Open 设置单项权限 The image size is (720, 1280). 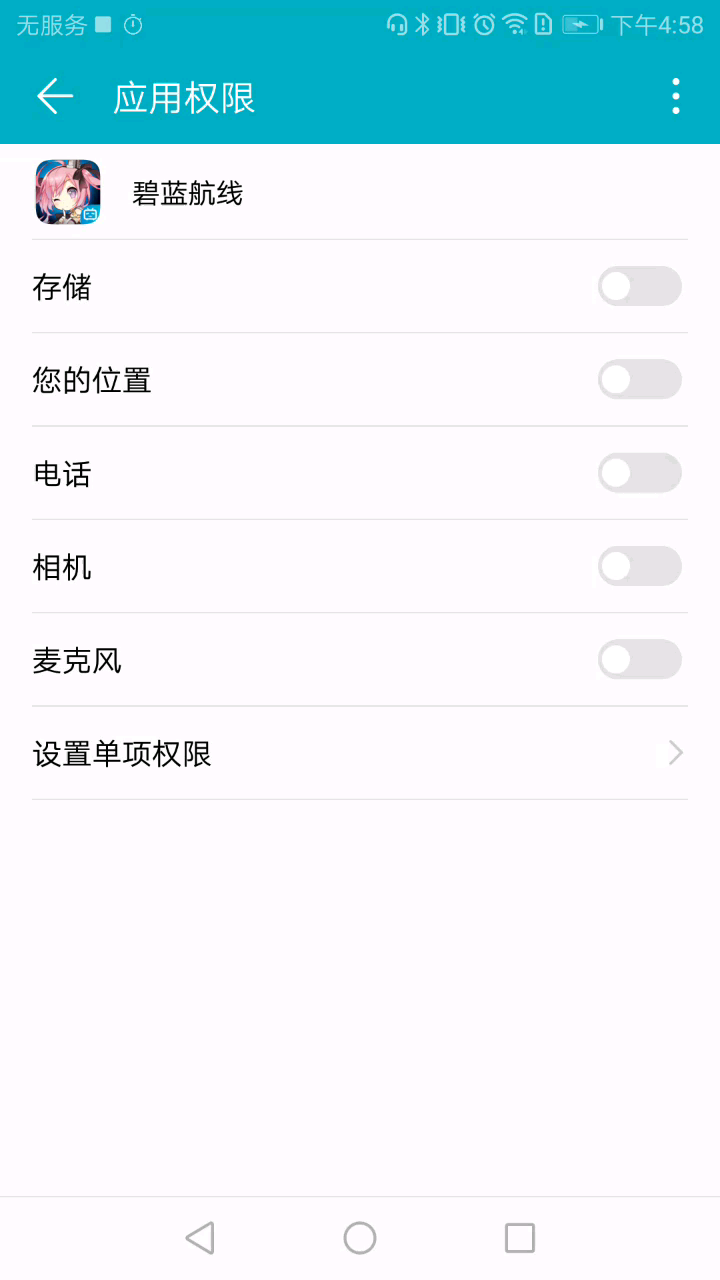click(360, 754)
